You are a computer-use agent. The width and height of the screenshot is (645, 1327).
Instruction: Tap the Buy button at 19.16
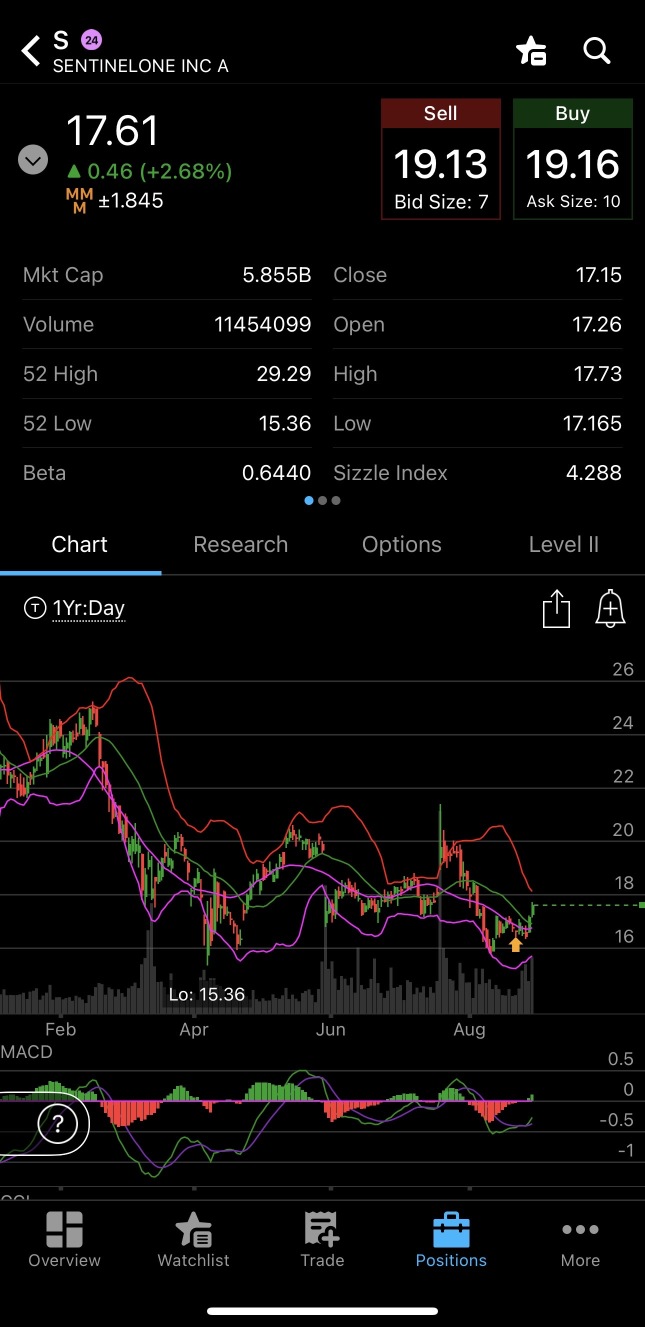click(573, 159)
